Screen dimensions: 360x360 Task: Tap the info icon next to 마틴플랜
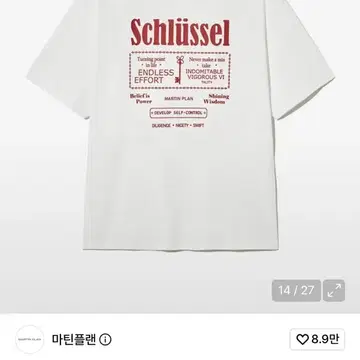[105, 340]
